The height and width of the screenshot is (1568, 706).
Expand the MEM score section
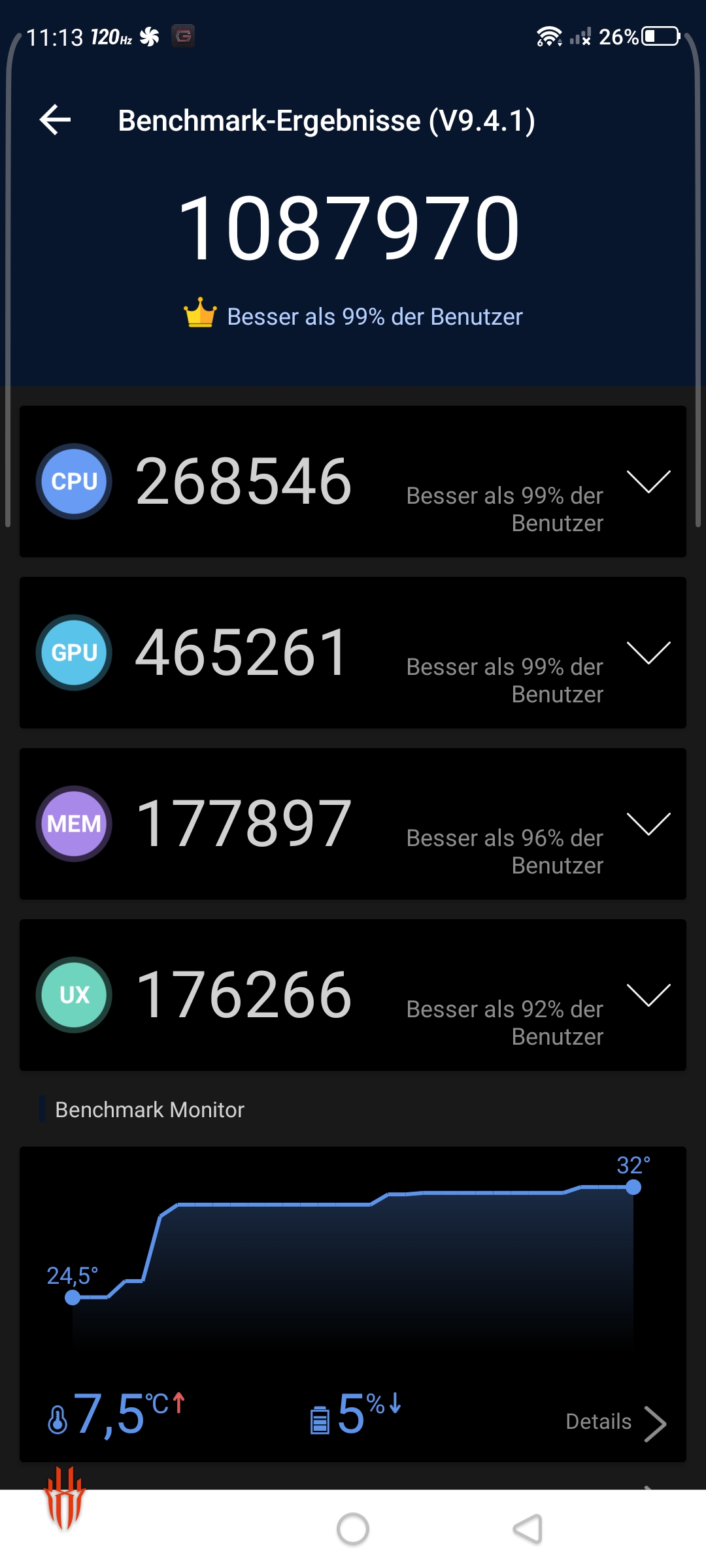pos(648,824)
